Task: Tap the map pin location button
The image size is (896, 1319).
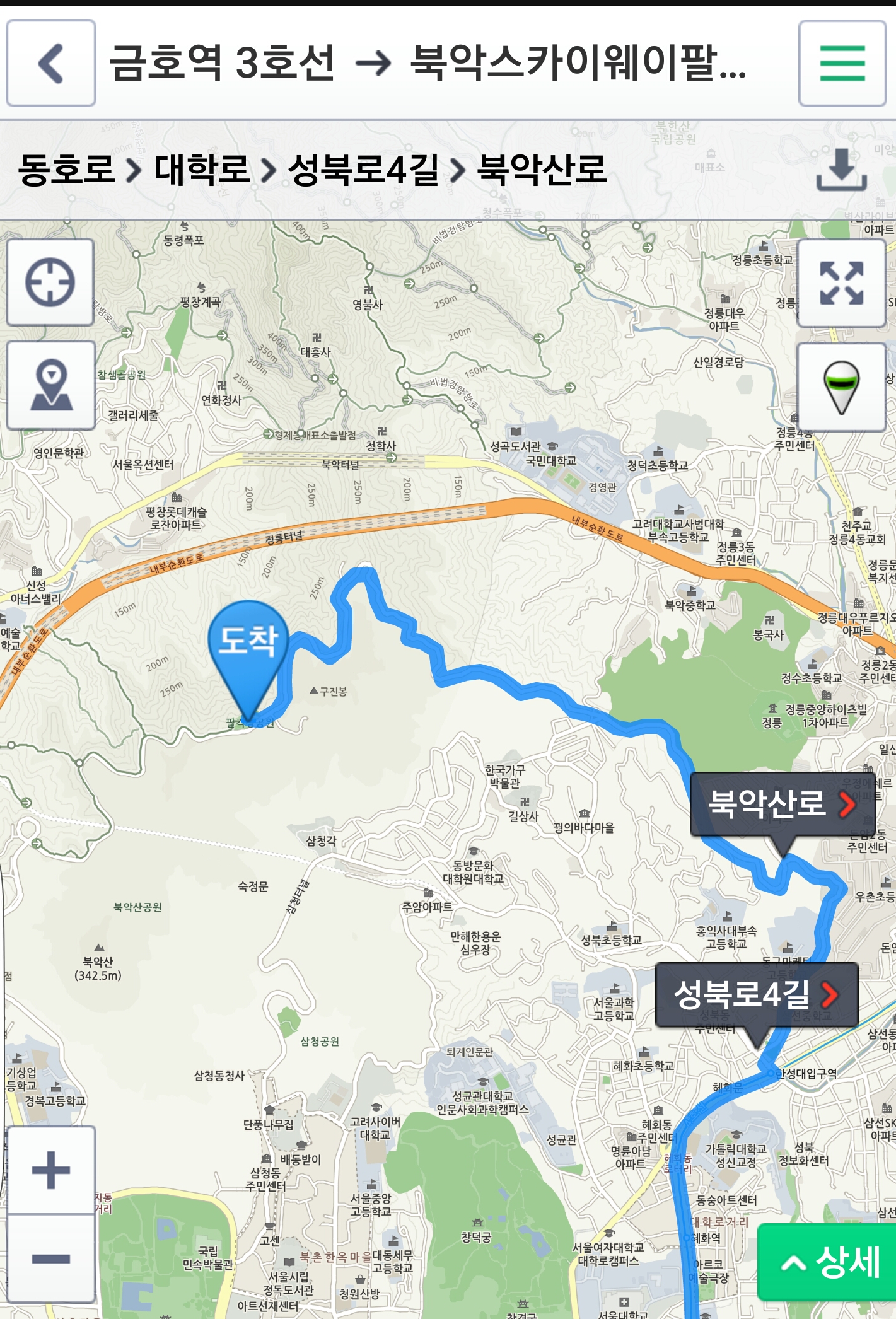Action: pyautogui.click(x=51, y=385)
